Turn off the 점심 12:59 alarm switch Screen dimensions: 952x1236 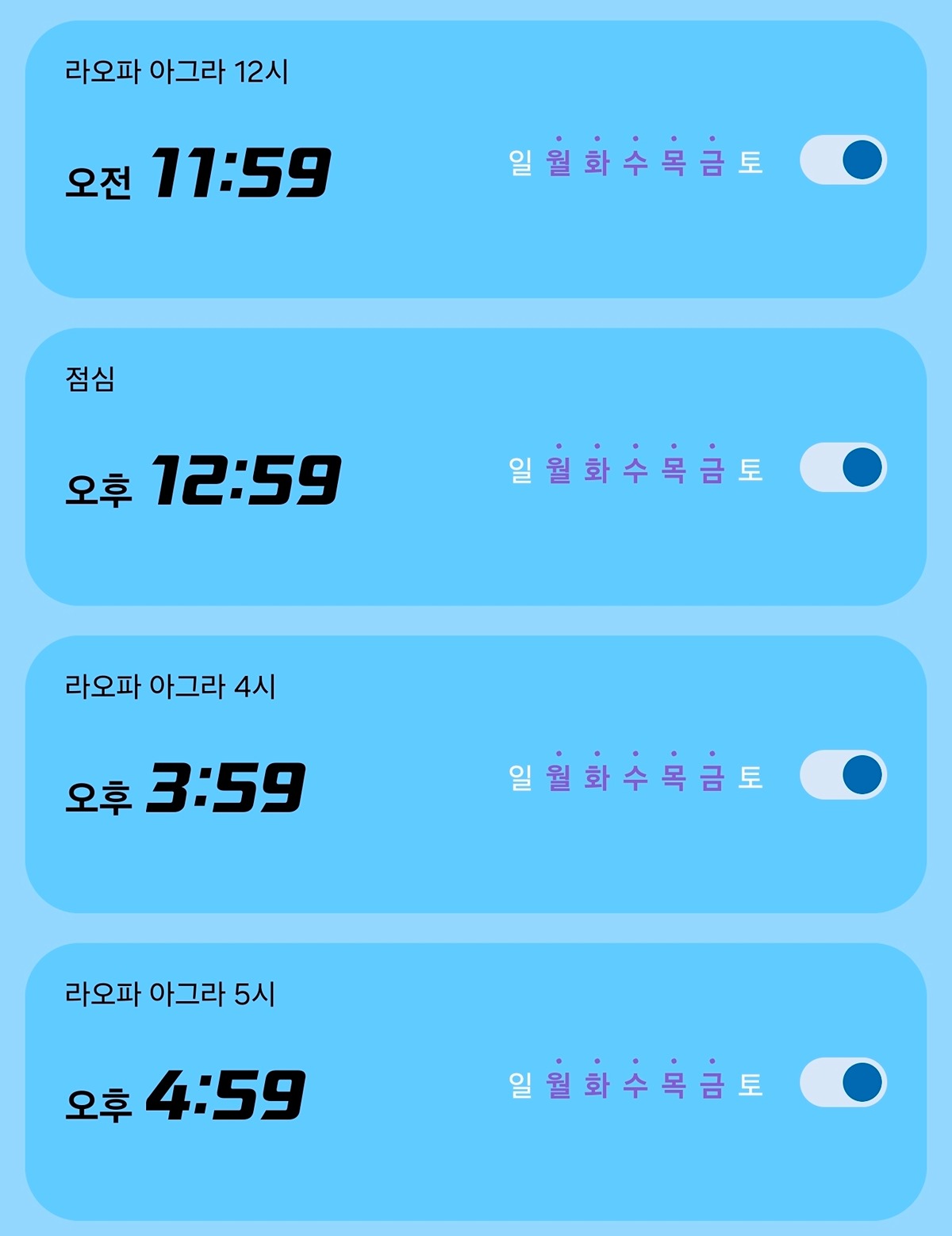(843, 467)
